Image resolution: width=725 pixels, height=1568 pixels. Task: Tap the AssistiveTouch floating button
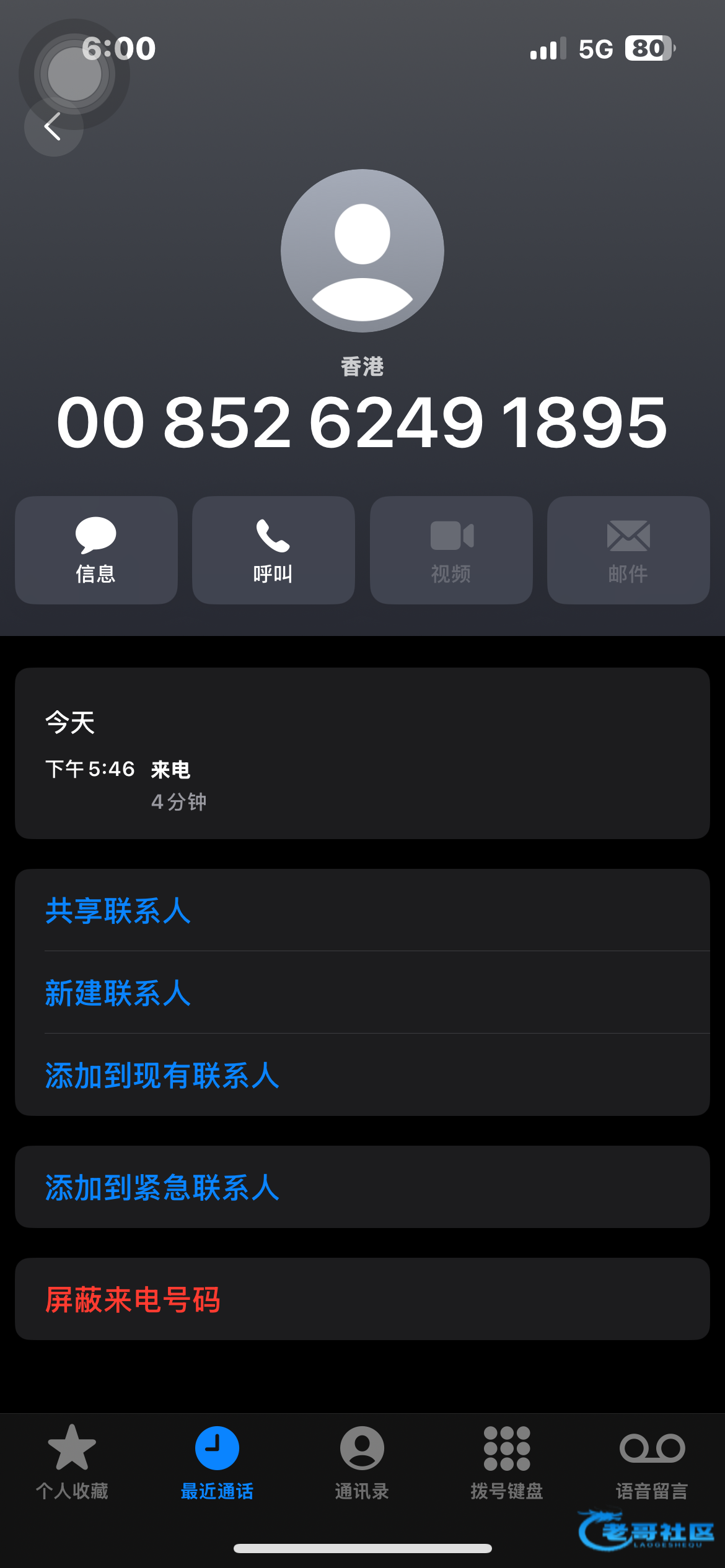(x=74, y=74)
